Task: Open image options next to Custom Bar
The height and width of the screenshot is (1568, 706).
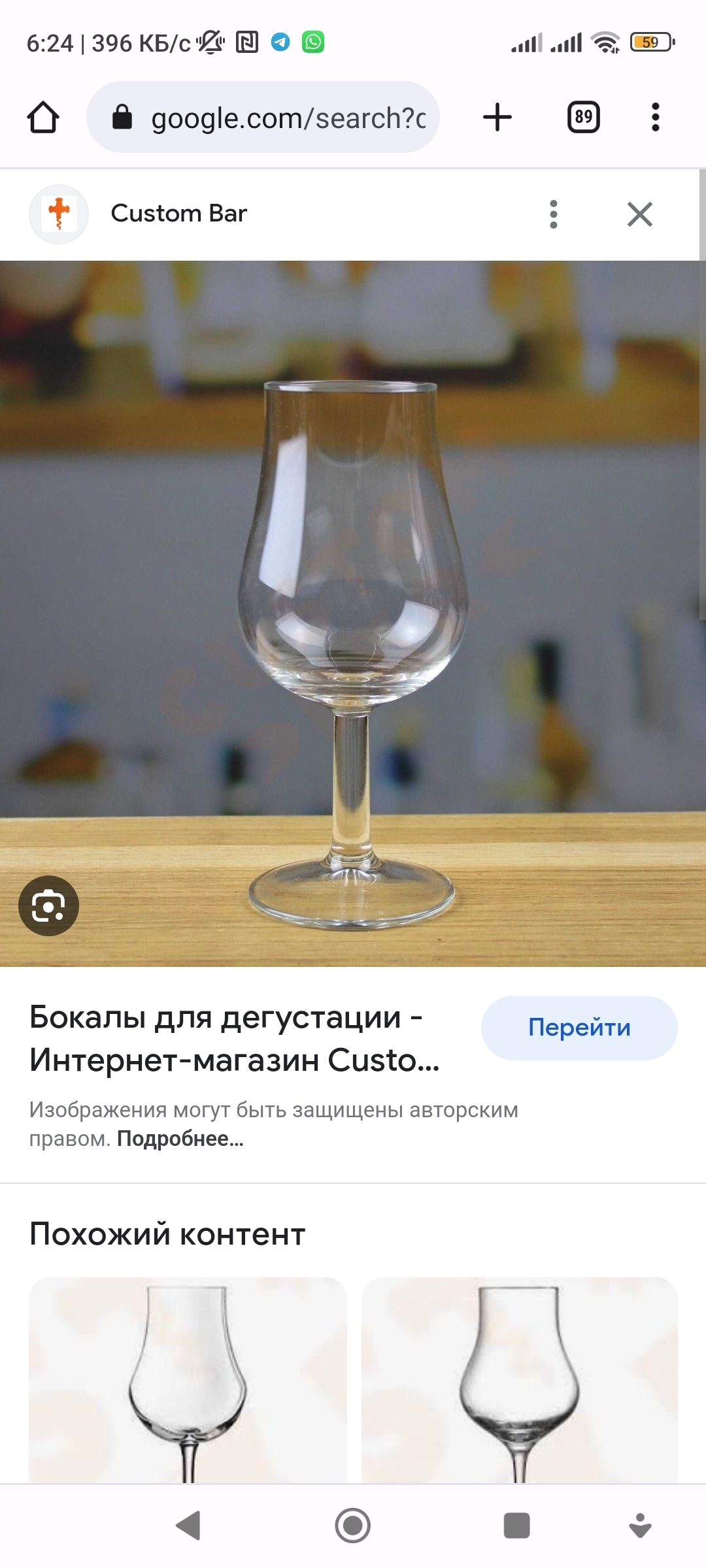Action: point(554,214)
